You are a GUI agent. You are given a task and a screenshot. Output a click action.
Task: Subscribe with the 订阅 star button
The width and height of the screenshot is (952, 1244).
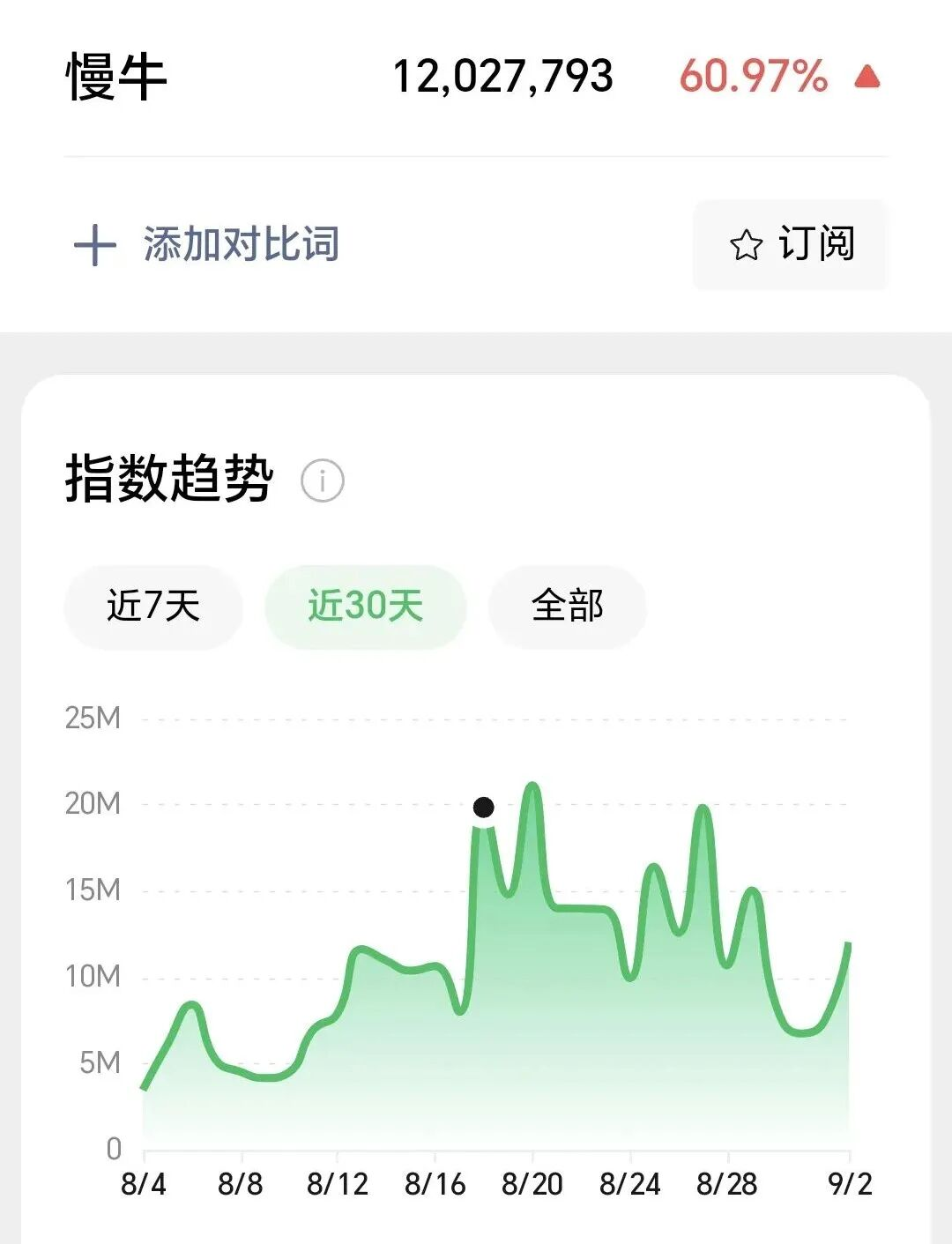tap(791, 244)
